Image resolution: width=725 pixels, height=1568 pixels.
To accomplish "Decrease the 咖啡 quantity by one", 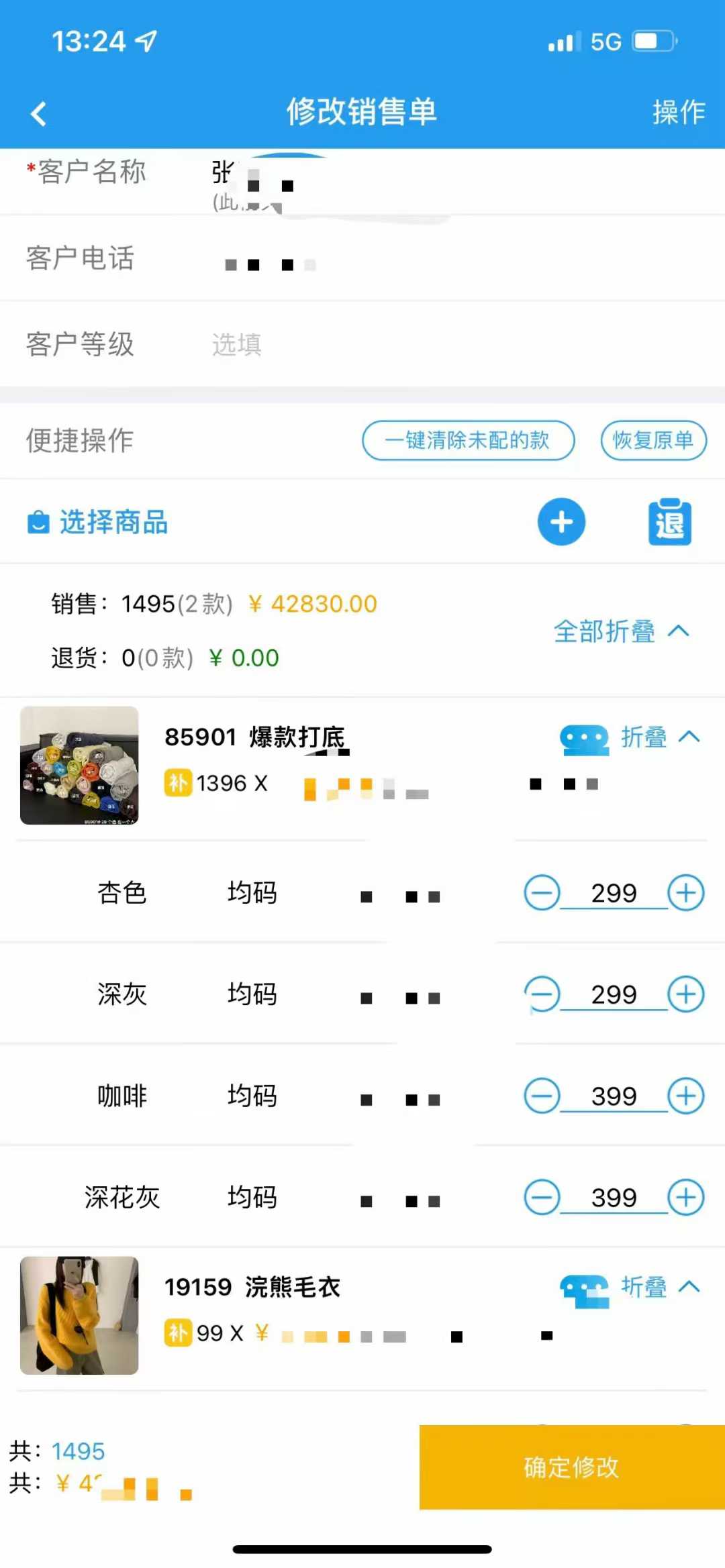I will pyautogui.click(x=542, y=1096).
